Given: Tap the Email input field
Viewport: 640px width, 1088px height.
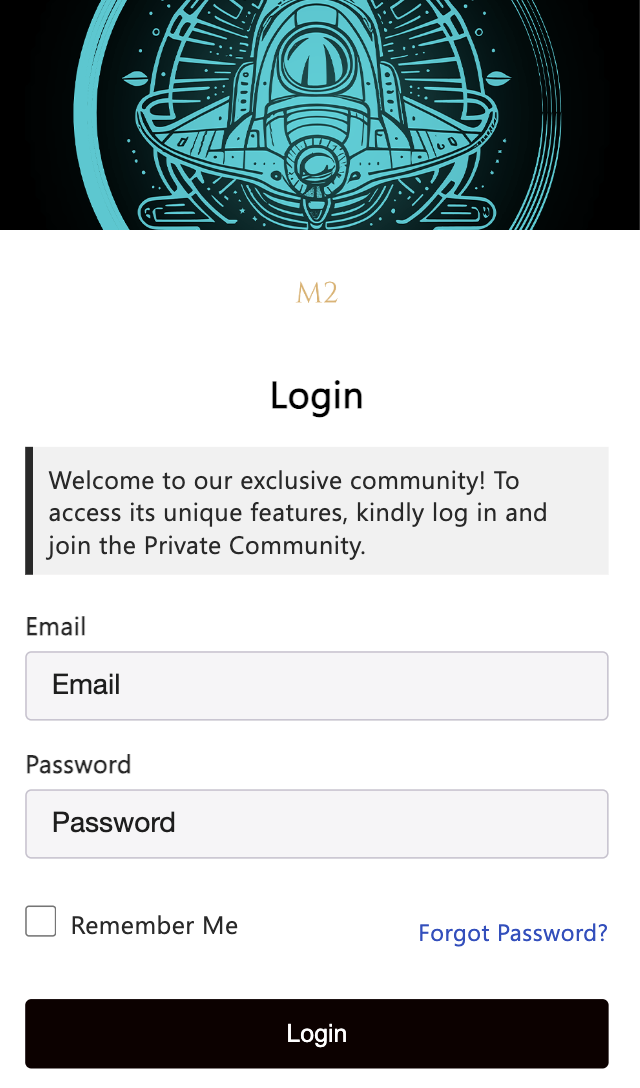Looking at the screenshot, I should pos(316,686).
